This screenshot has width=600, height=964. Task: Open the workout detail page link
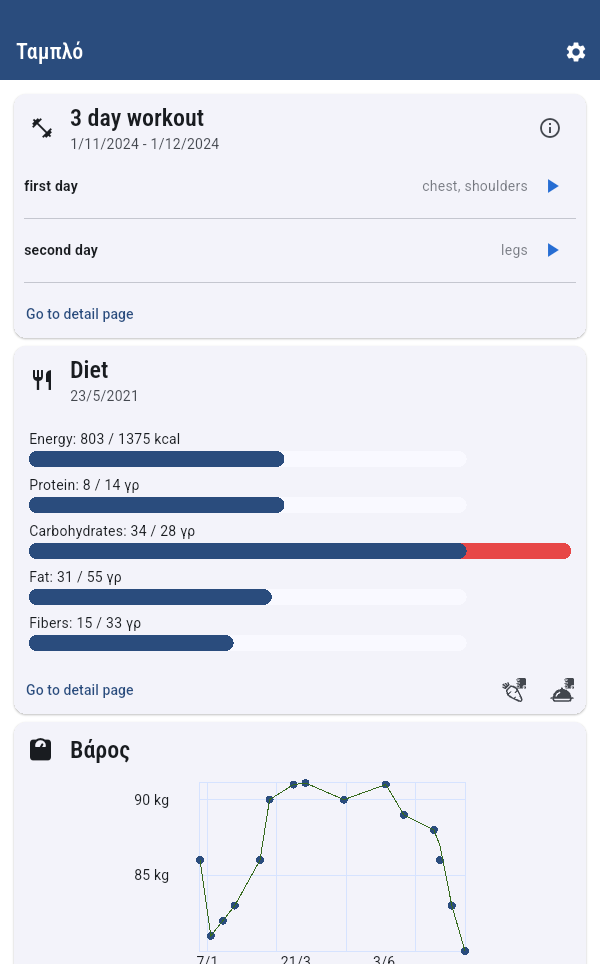point(80,314)
